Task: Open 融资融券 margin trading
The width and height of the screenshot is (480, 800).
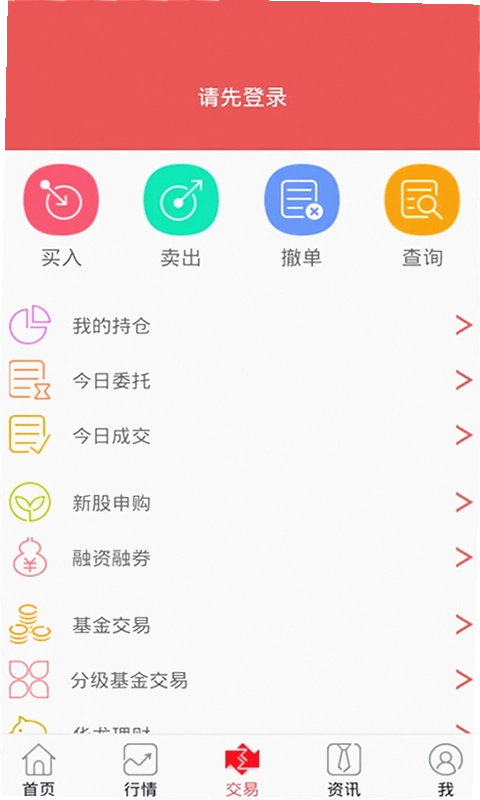Action: pos(240,558)
